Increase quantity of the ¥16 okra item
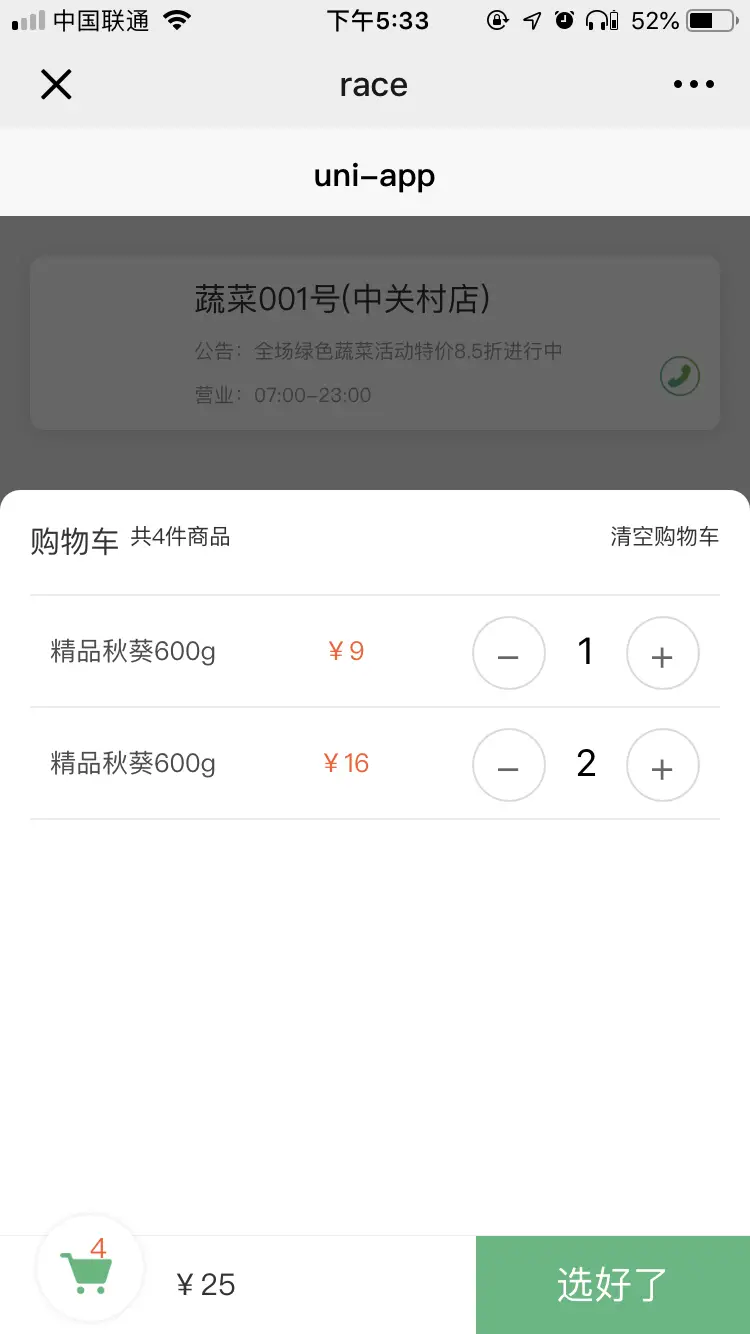Viewport: 750px width, 1334px height. (663, 765)
